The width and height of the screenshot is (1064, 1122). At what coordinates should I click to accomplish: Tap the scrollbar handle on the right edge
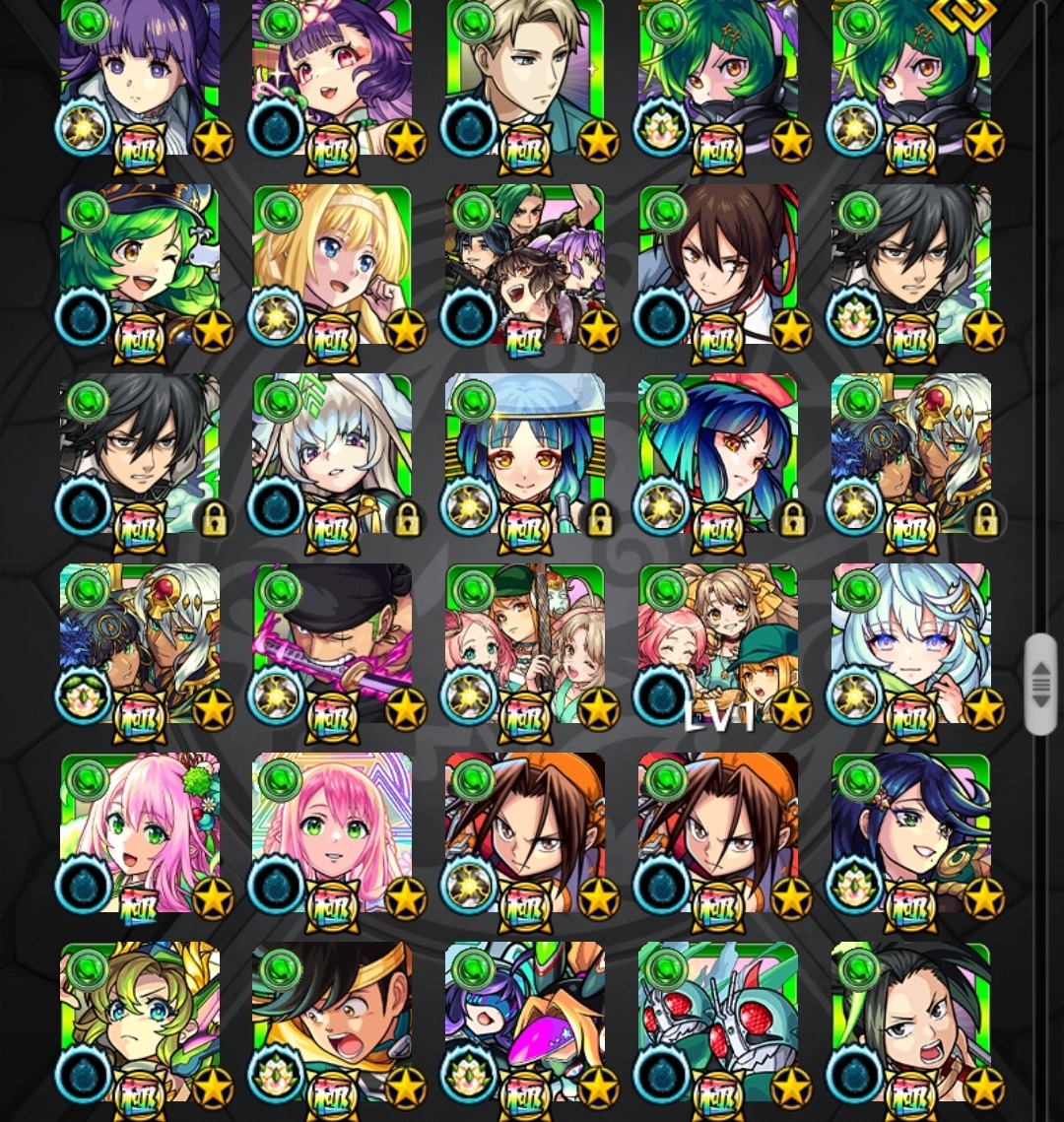1039,685
